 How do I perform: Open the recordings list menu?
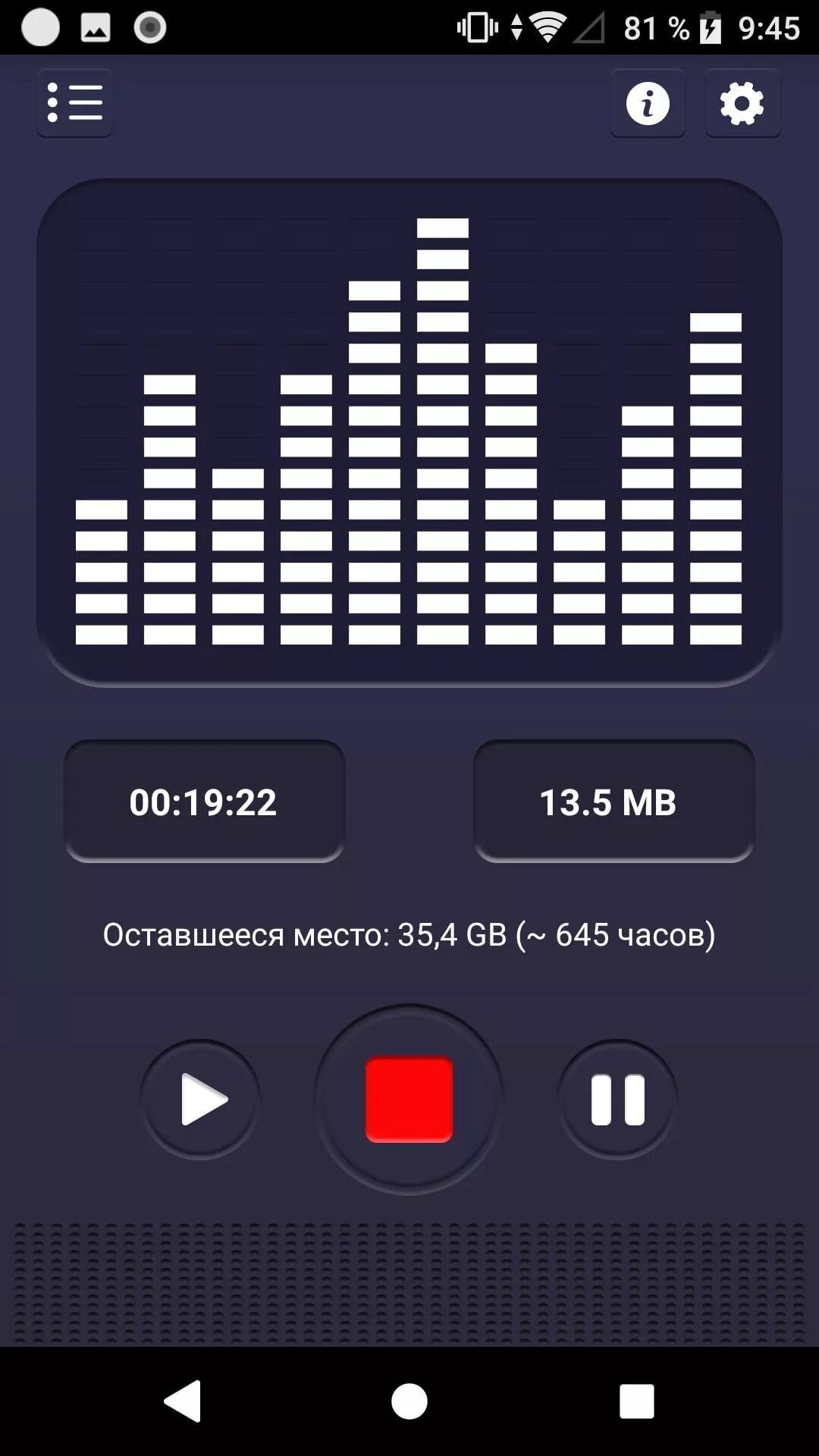pos(74,103)
